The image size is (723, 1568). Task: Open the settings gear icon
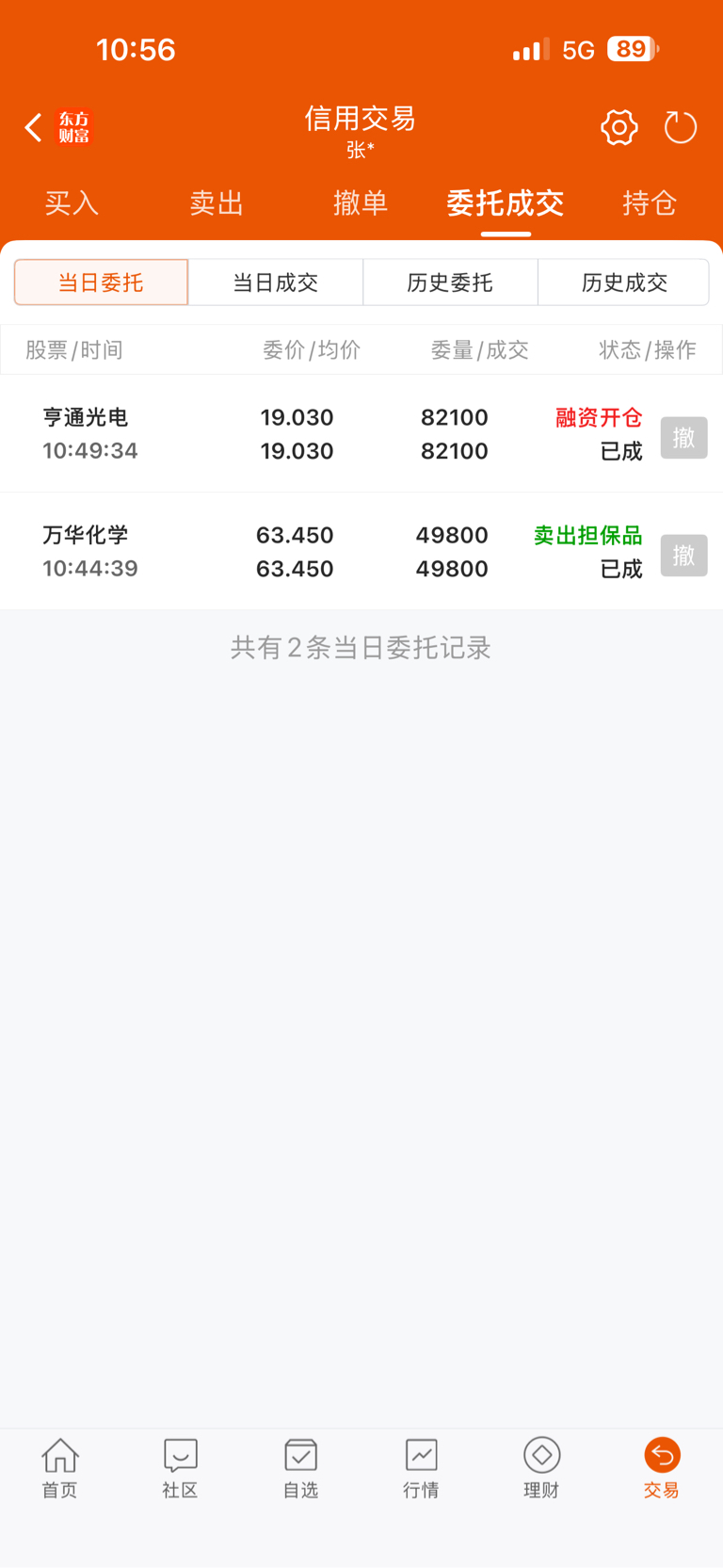[x=619, y=127]
